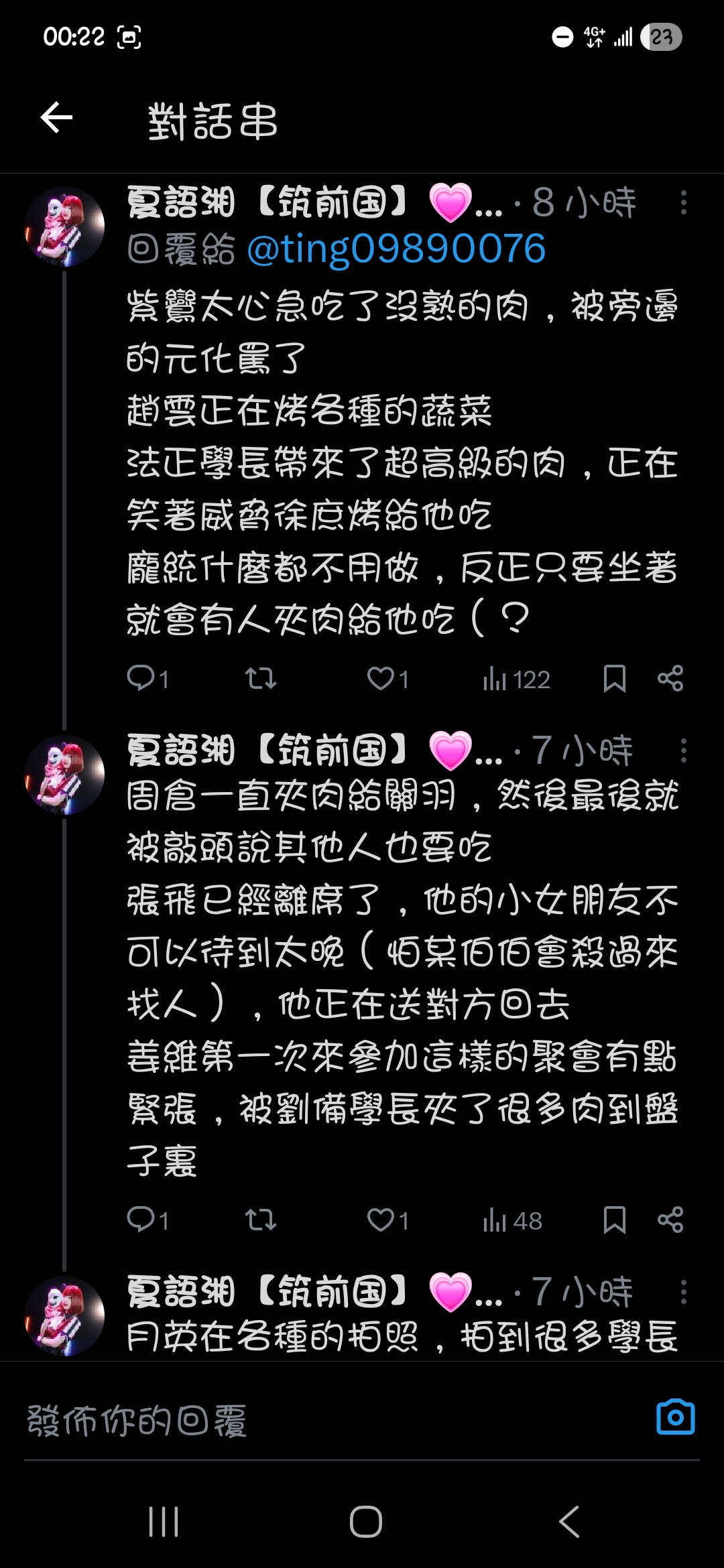The image size is (724, 1568).
Task: Retweet the tweet about 紫鸞
Action: [260, 678]
